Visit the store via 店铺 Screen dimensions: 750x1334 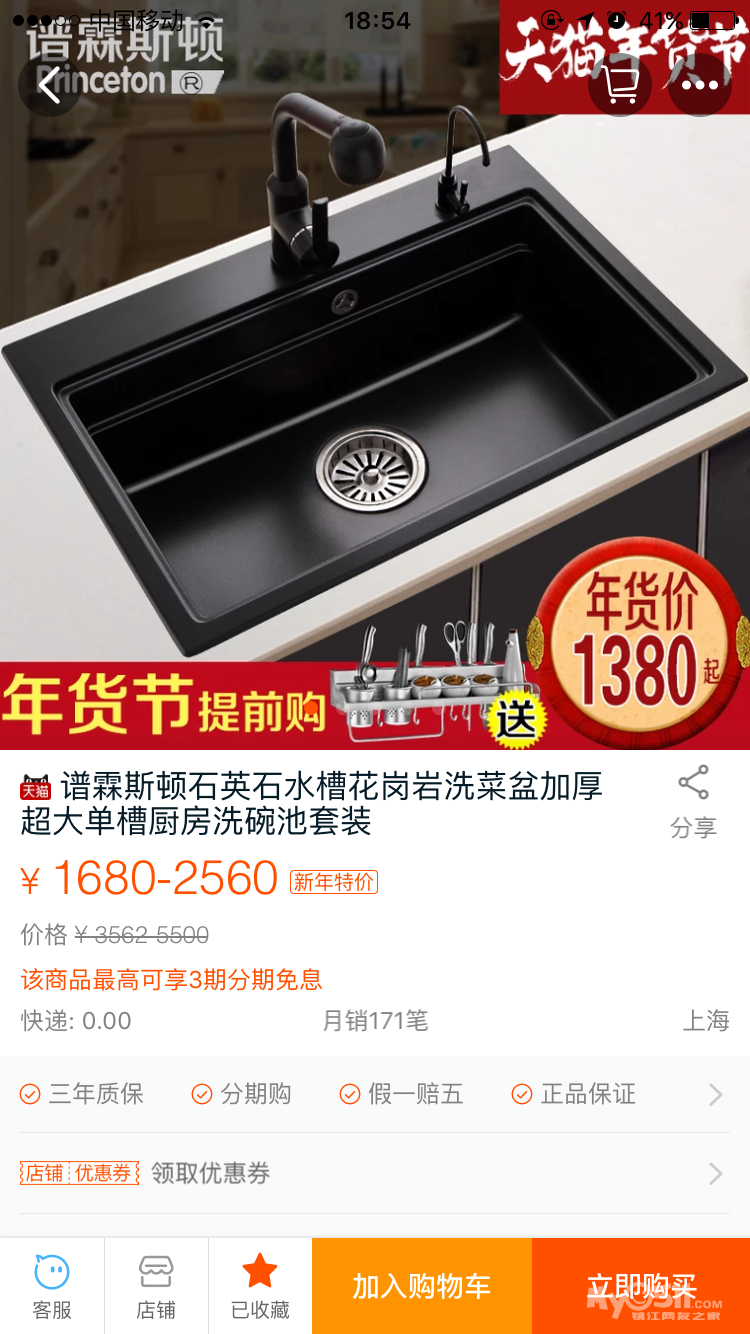point(156,1286)
